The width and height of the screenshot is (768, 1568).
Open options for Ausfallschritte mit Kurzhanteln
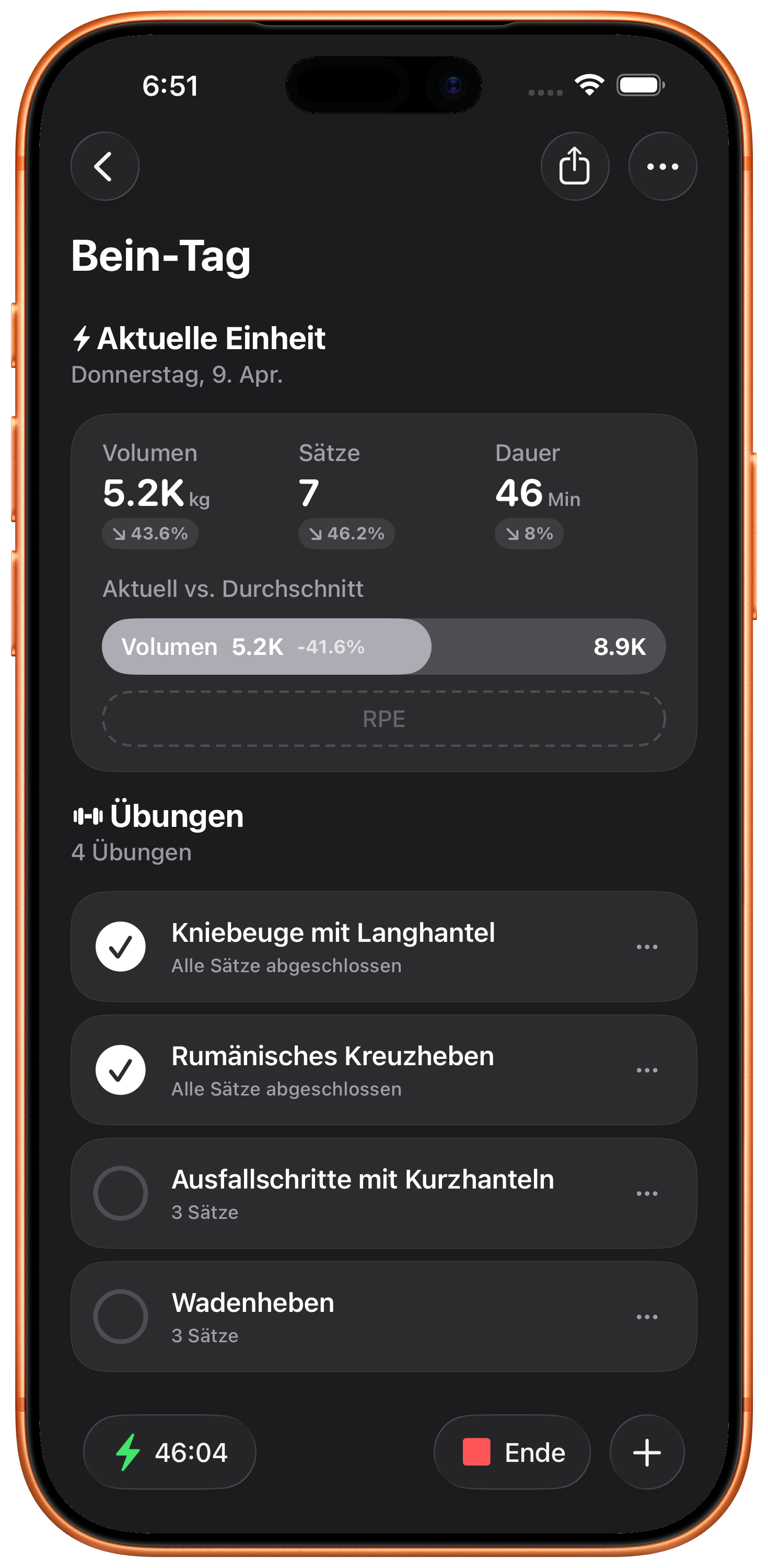[x=646, y=1194]
